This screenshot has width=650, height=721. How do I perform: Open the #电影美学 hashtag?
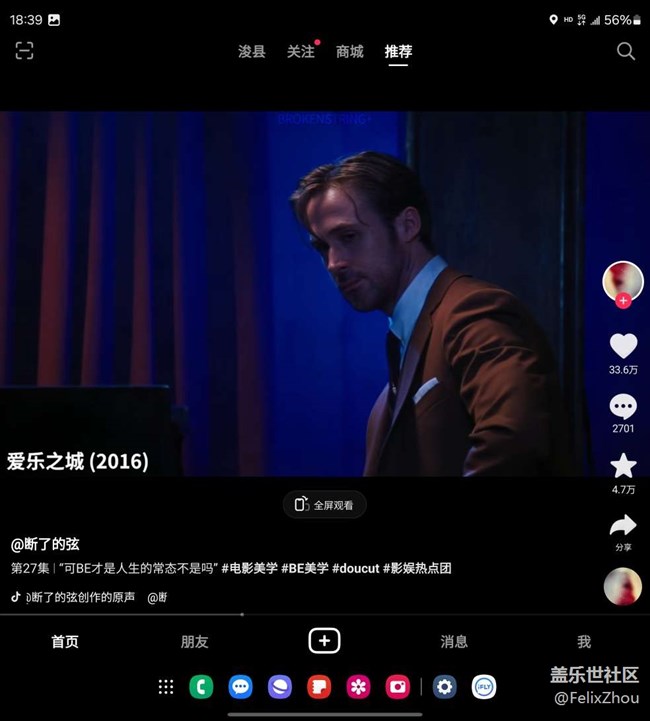tap(250, 568)
